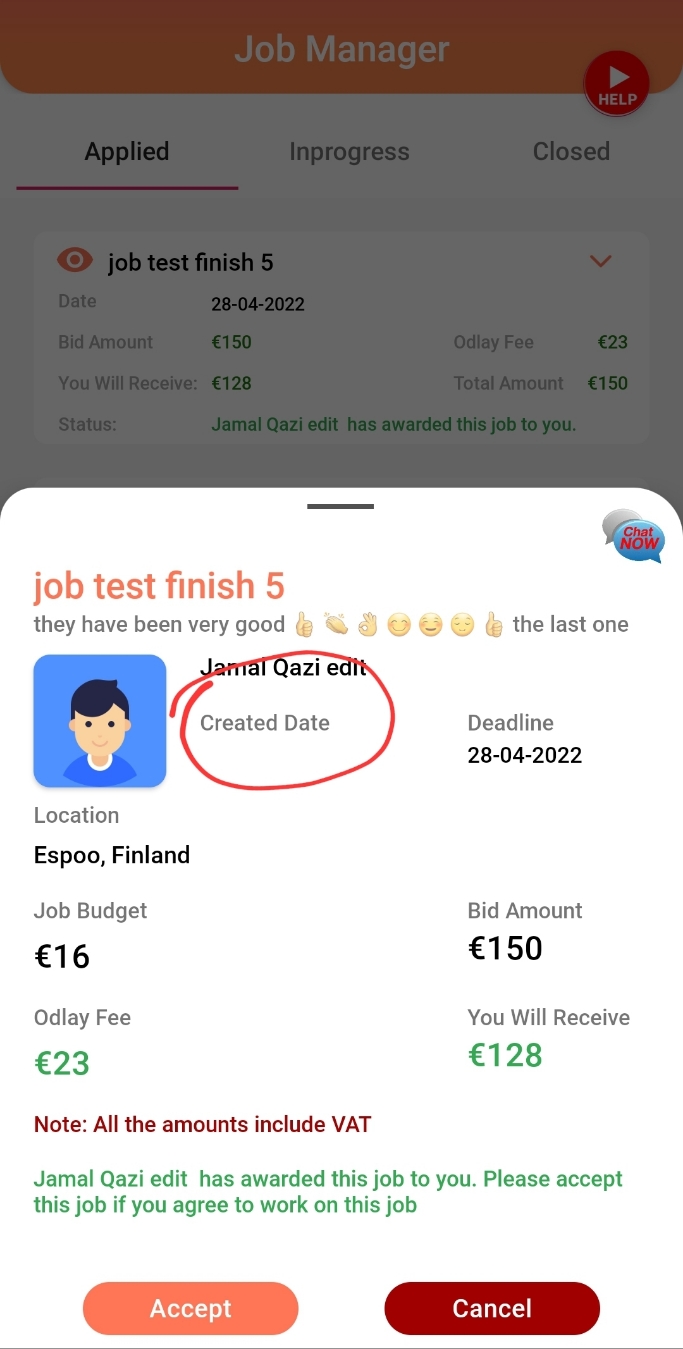Select the Applied tab

point(127,152)
